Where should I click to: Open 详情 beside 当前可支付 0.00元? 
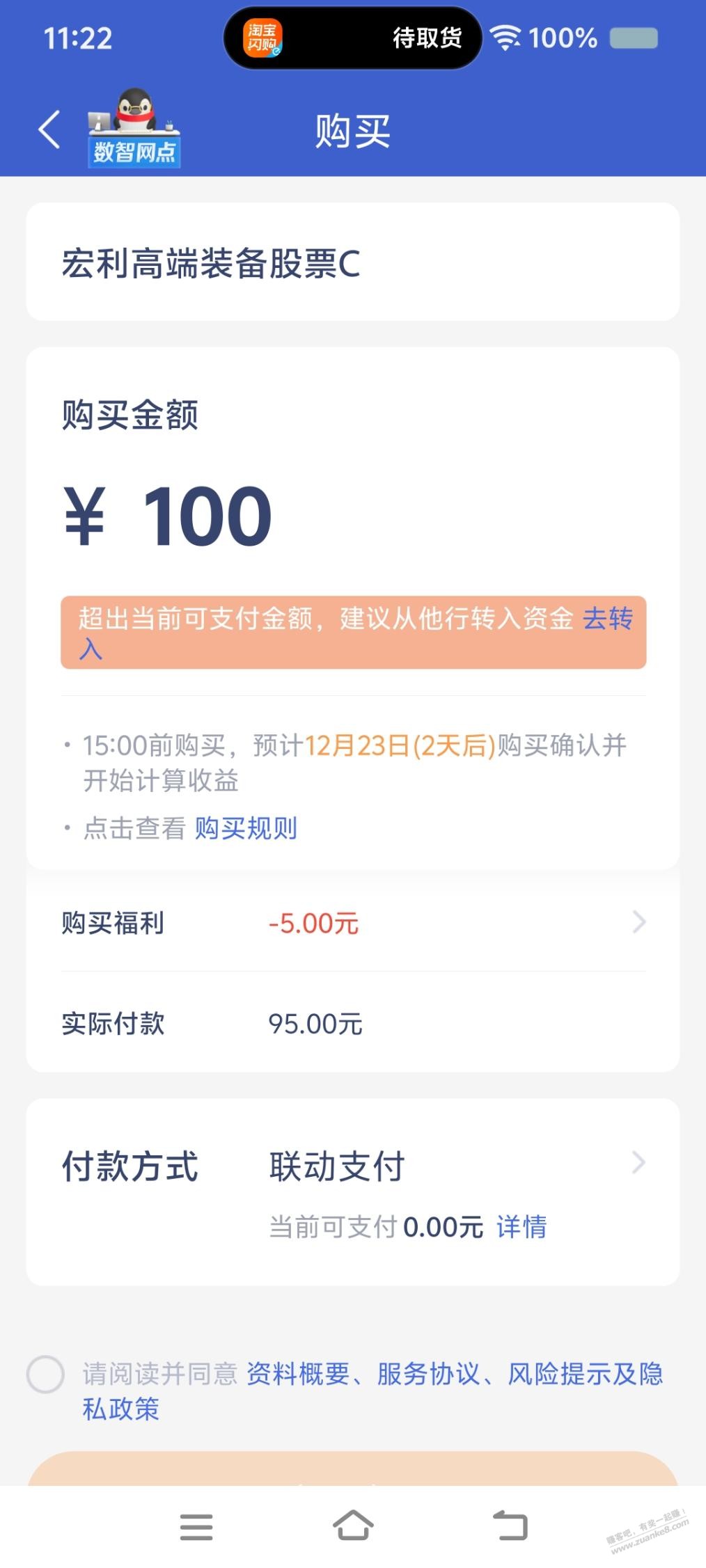tap(521, 1226)
